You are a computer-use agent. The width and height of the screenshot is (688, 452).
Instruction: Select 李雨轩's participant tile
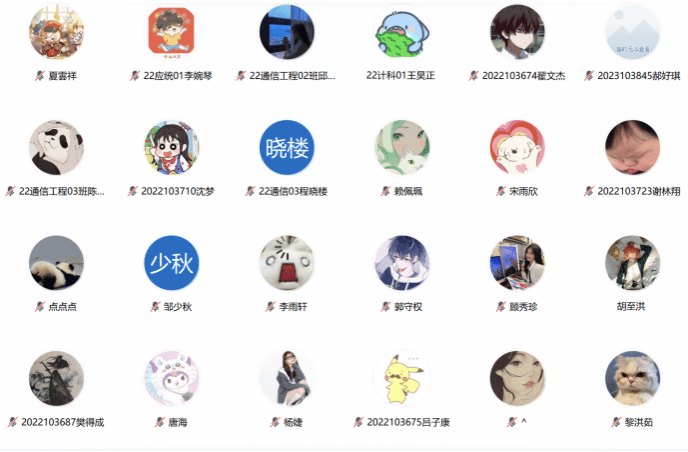286,263
